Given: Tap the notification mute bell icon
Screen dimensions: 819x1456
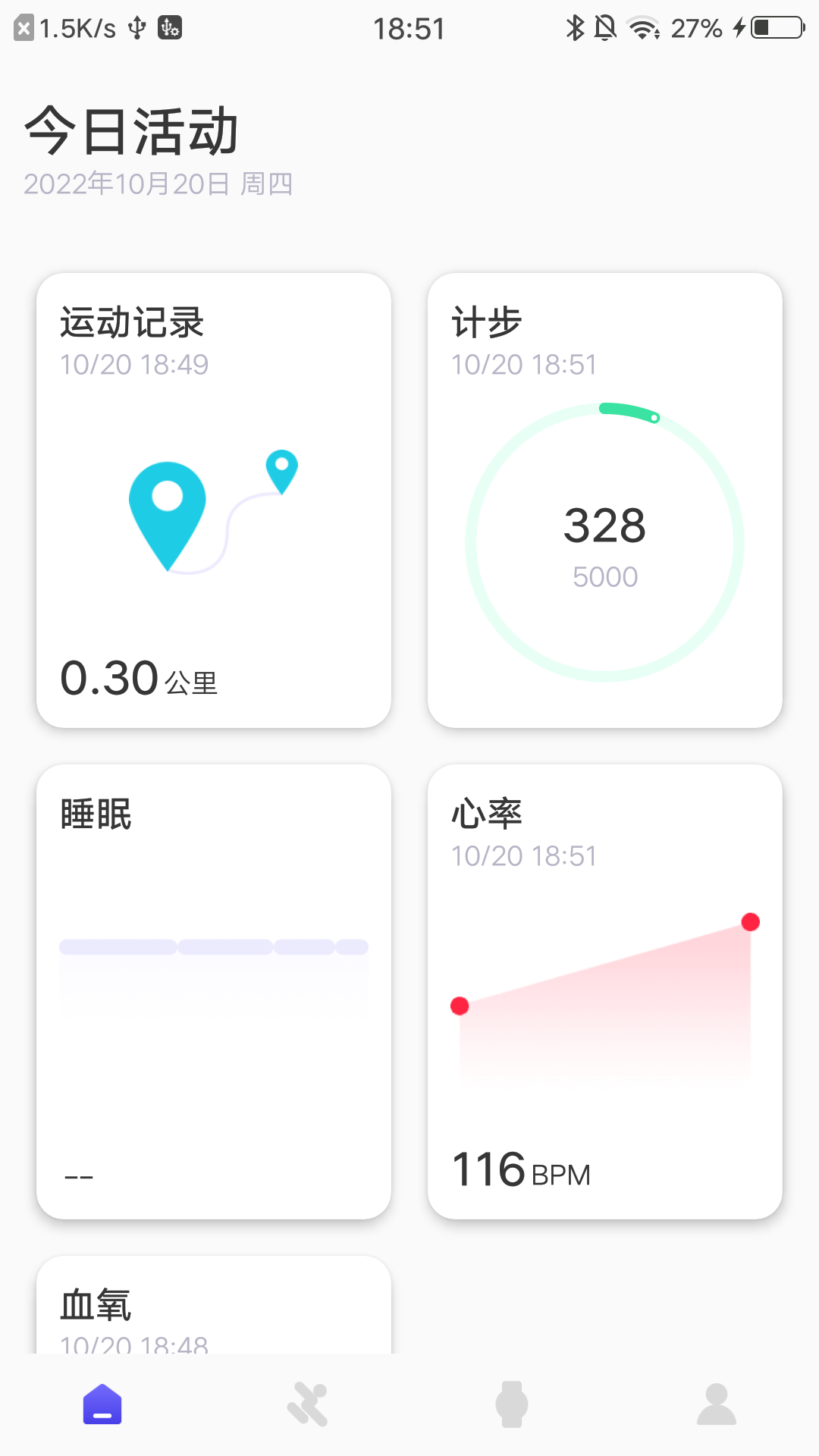Looking at the screenshot, I should (605, 28).
